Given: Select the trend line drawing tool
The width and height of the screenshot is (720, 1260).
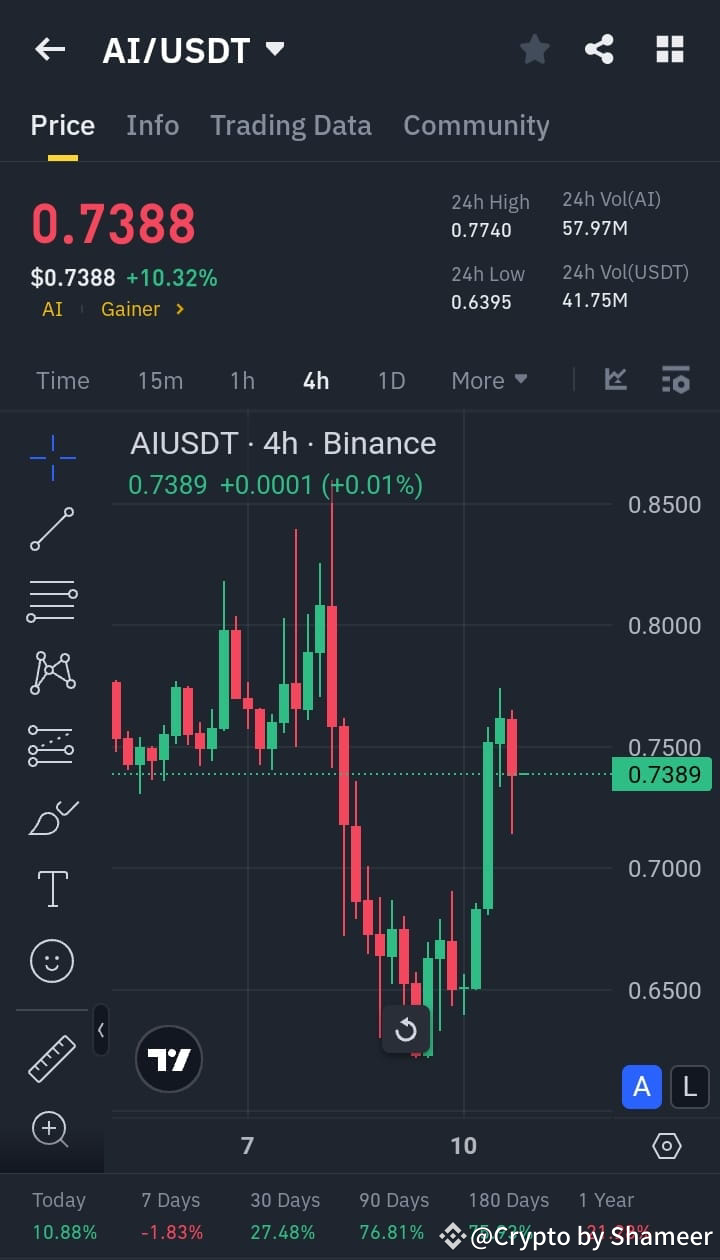Looking at the screenshot, I should tap(52, 528).
